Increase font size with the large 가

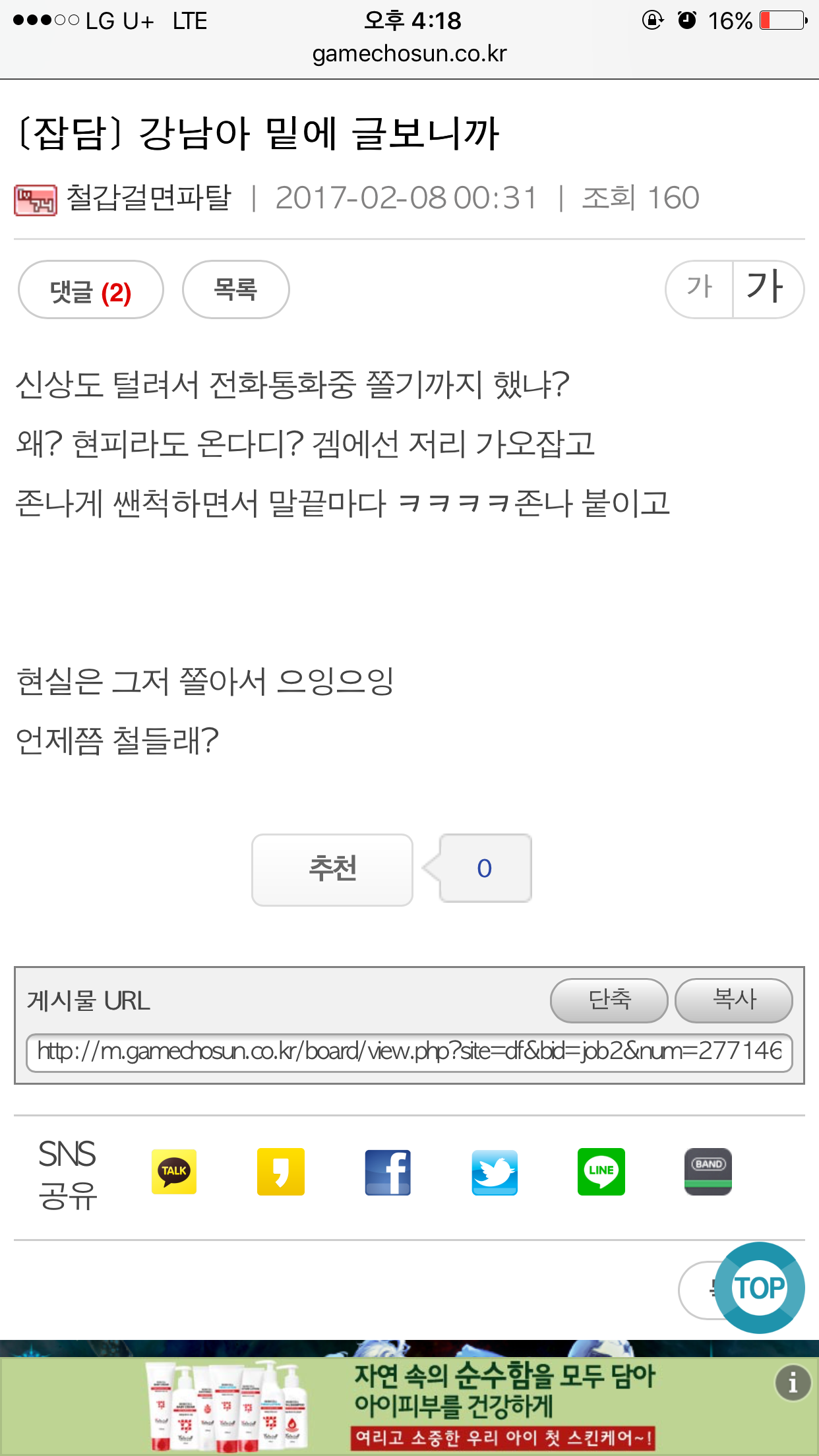(x=768, y=289)
